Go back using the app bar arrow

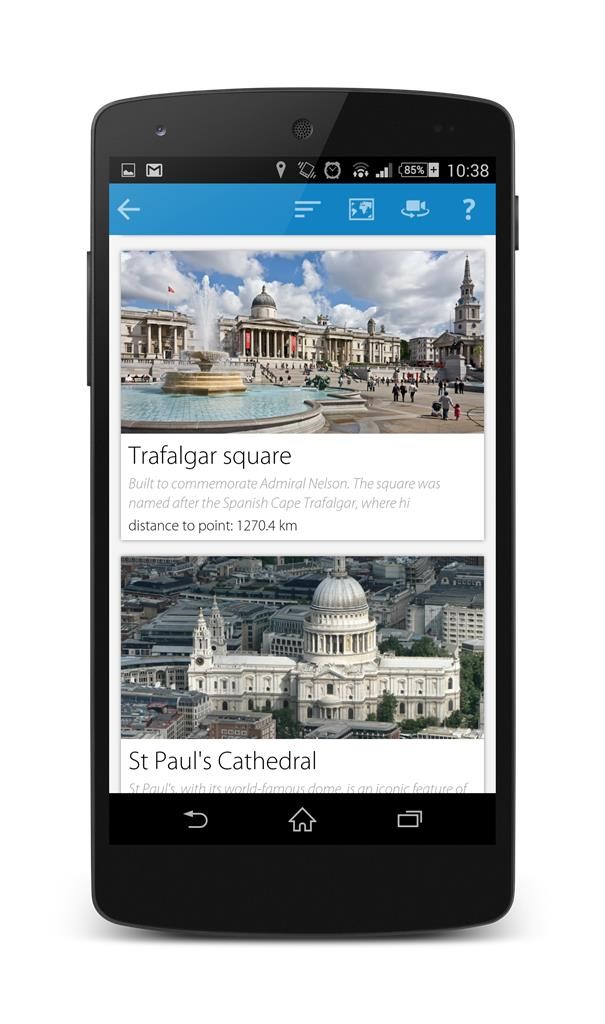pyautogui.click(x=129, y=210)
